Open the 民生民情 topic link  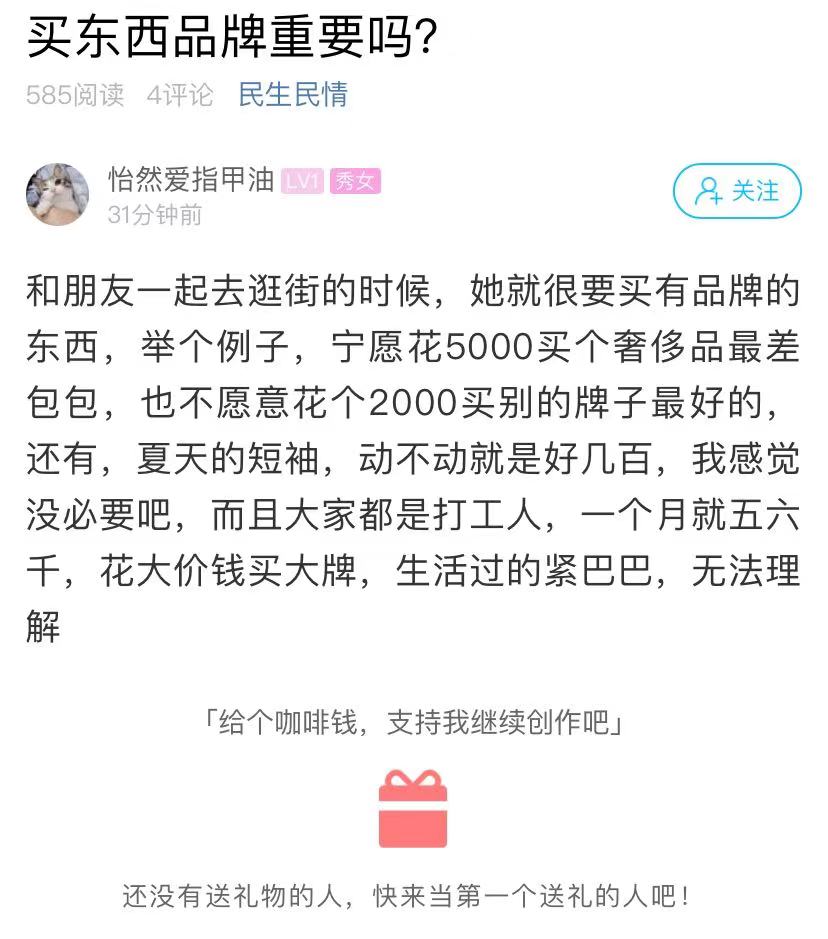(293, 95)
